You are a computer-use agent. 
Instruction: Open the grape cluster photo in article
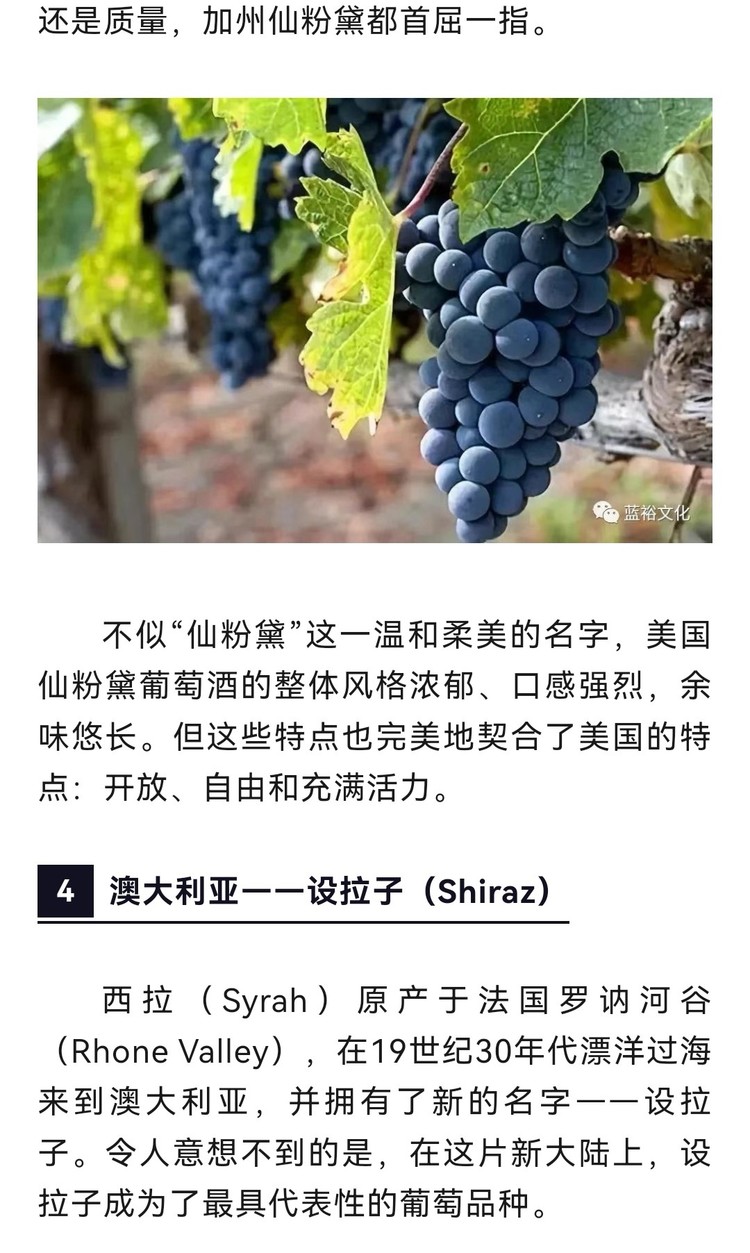click(375, 320)
